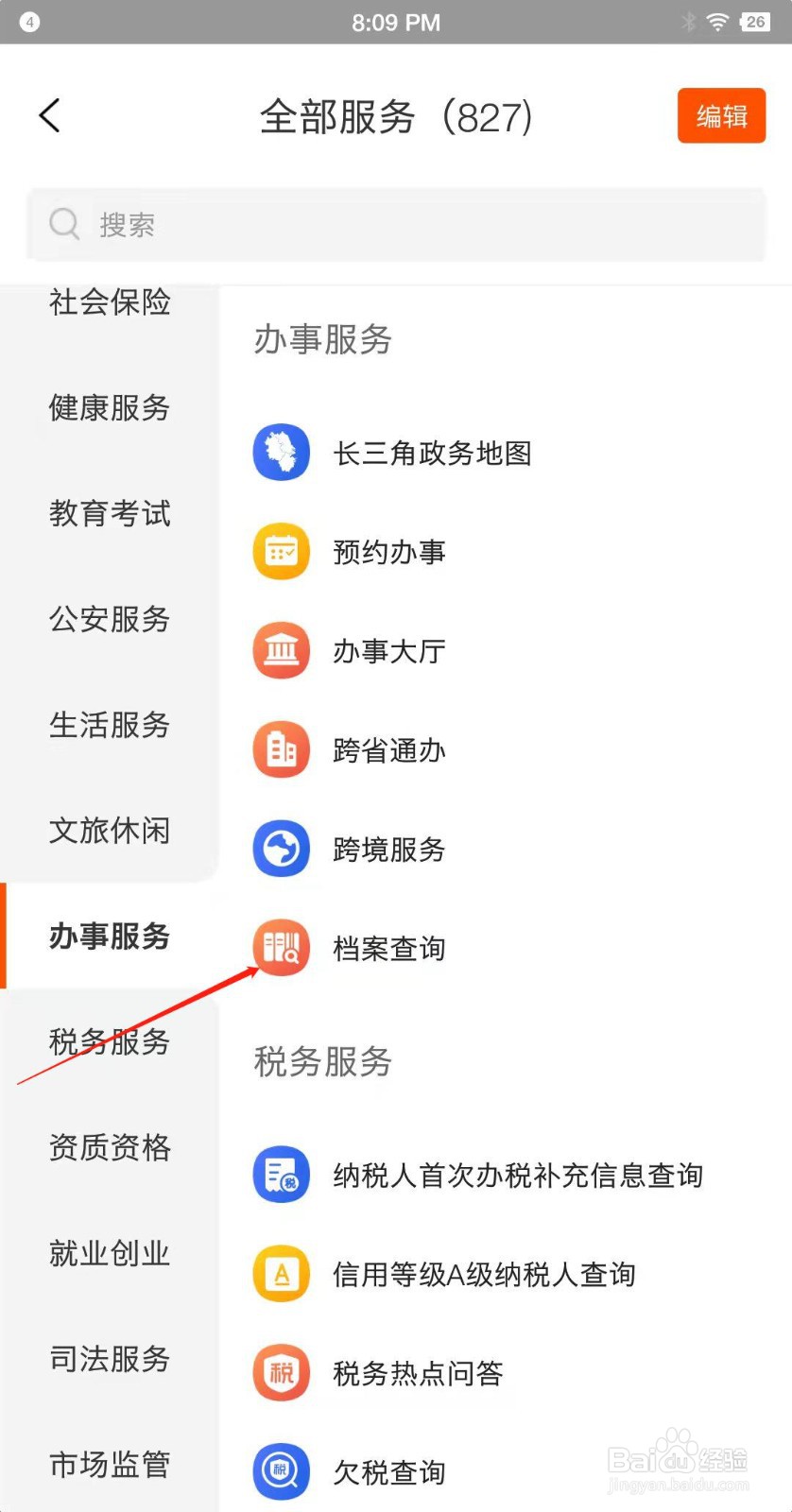Open the 办事大厅 building icon
The width and height of the screenshot is (792, 1512).
(x=281, y=650)
